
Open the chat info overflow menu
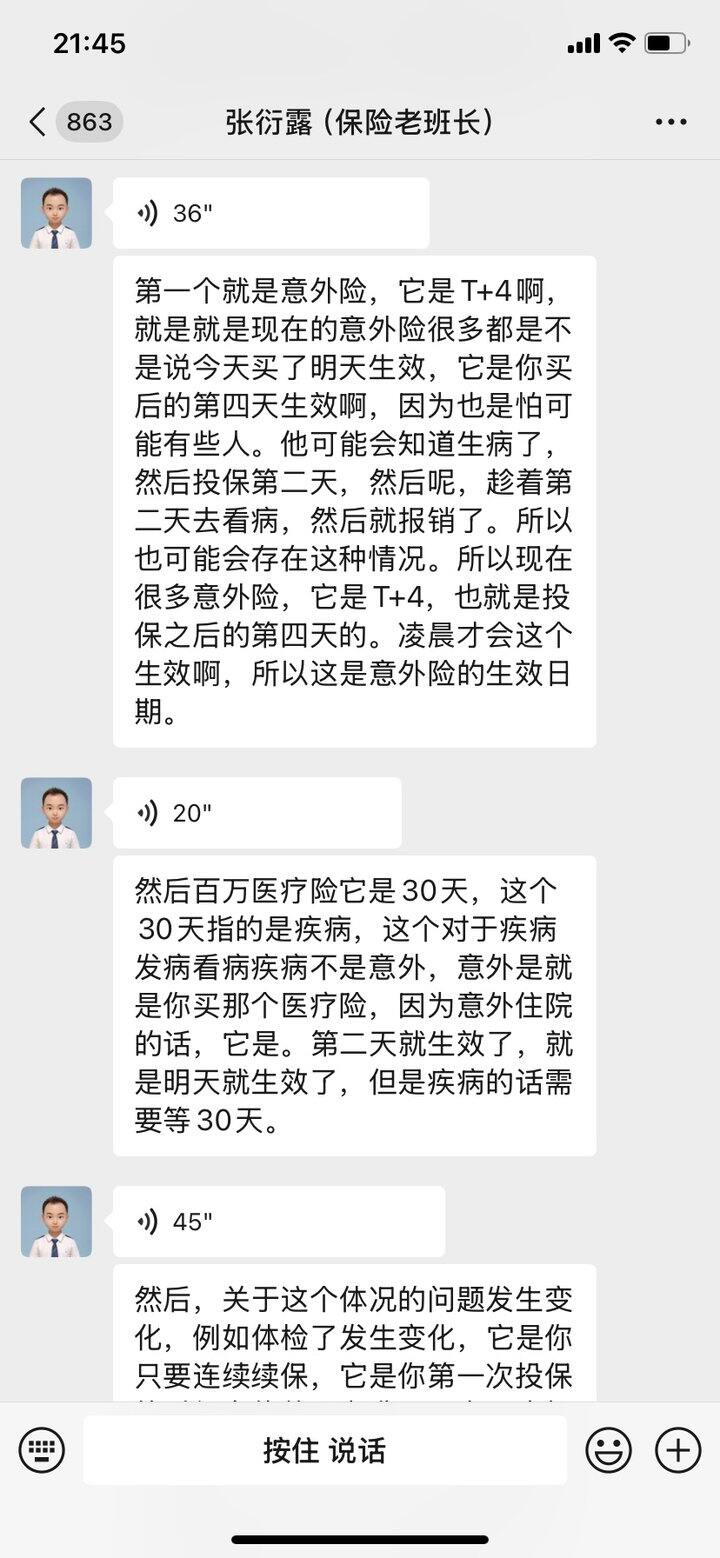[x=671, y=122]
